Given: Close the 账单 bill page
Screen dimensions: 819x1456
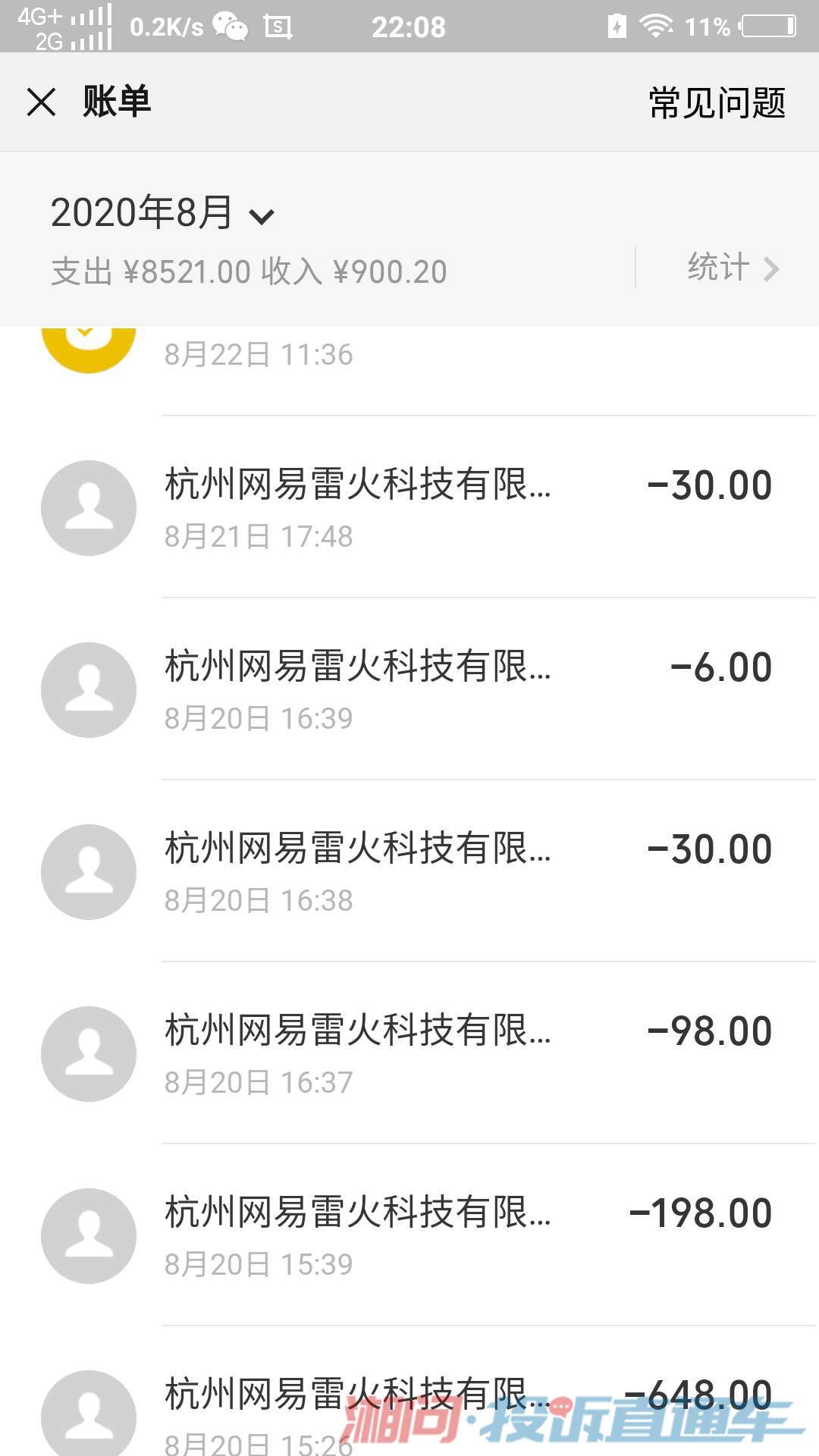Looking at the screenshot, I should pos(42,102).
